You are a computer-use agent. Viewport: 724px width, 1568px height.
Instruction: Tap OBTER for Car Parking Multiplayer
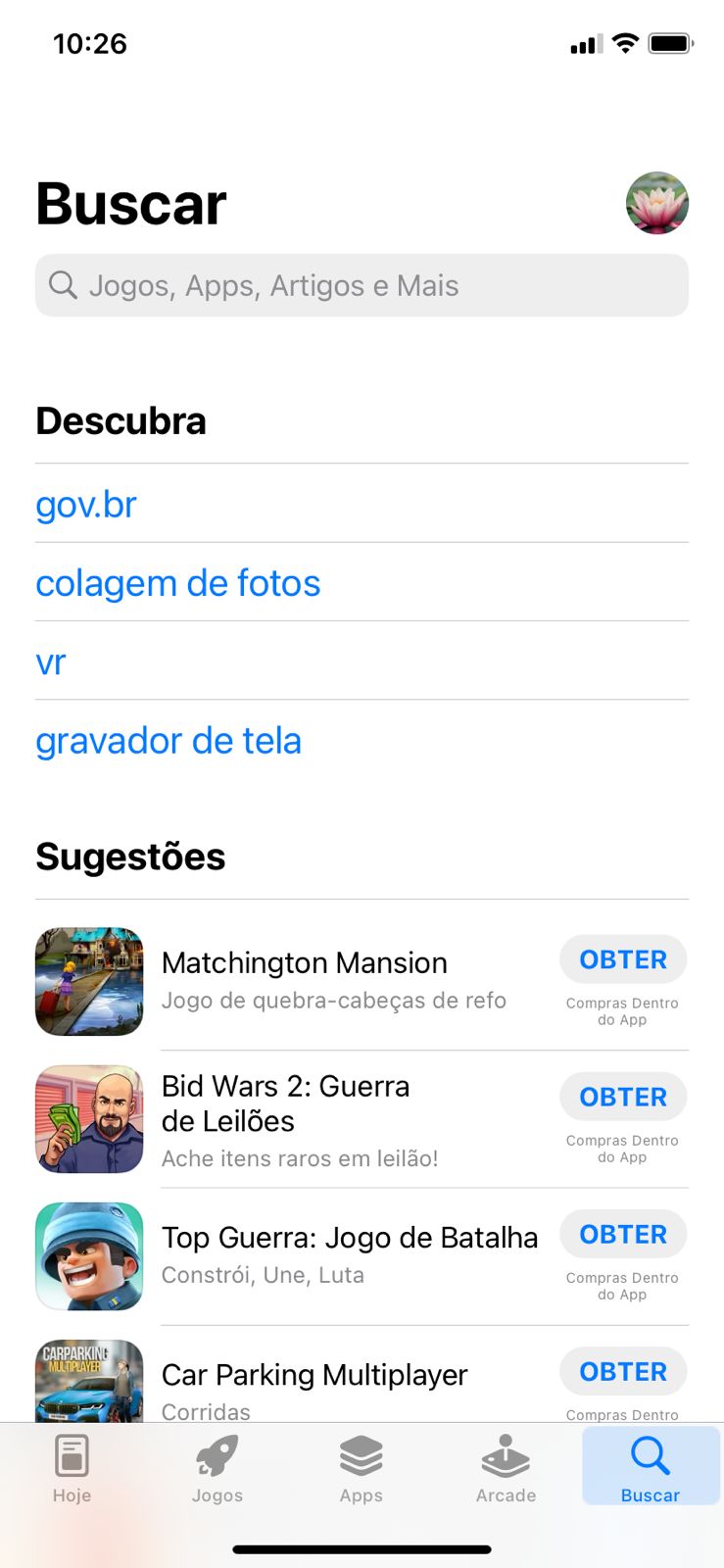(623, 1371)
